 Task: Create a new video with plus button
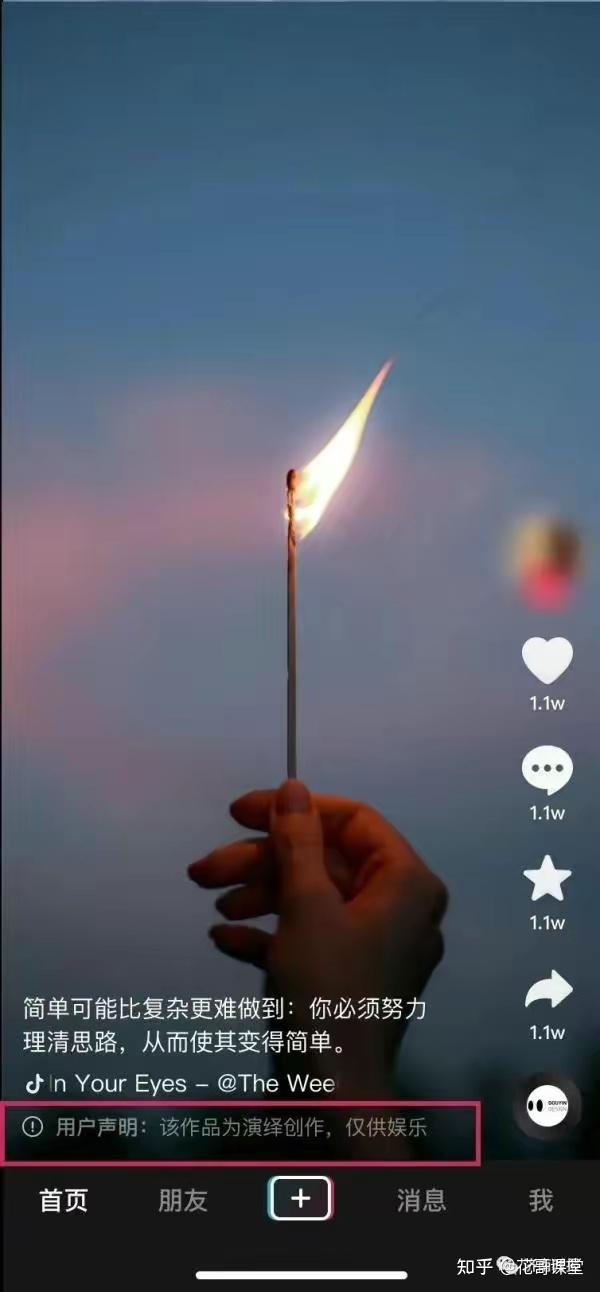point(300,1198)
